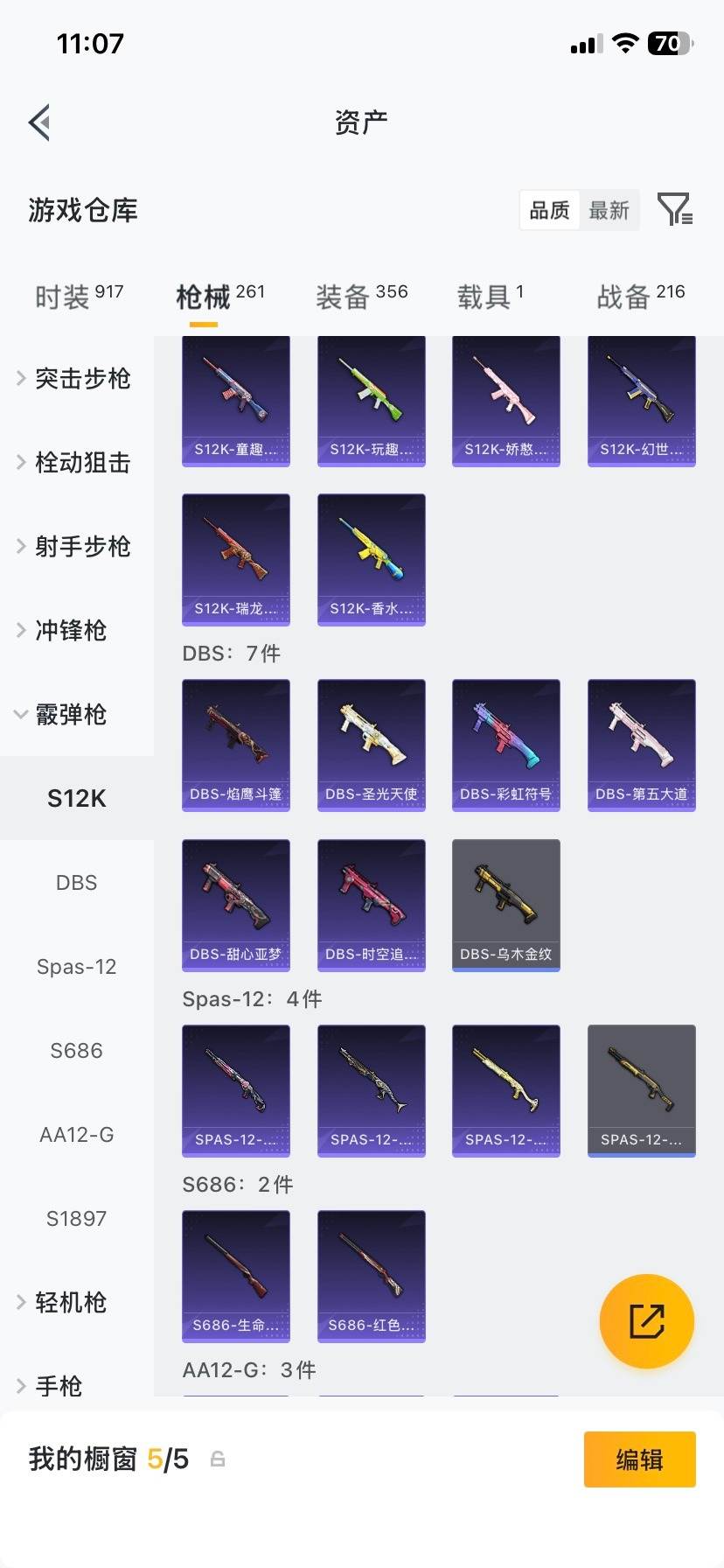Tap the orange share button near bottom right
Viewport: 724px width, 1568px height.
coord(646,1321)
